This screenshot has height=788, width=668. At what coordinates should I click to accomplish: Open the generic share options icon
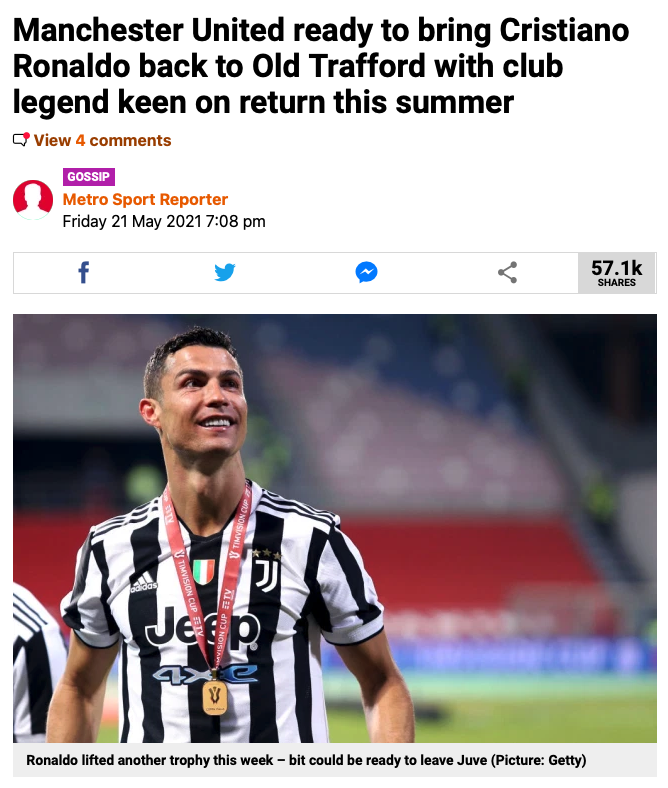point(507,272)
